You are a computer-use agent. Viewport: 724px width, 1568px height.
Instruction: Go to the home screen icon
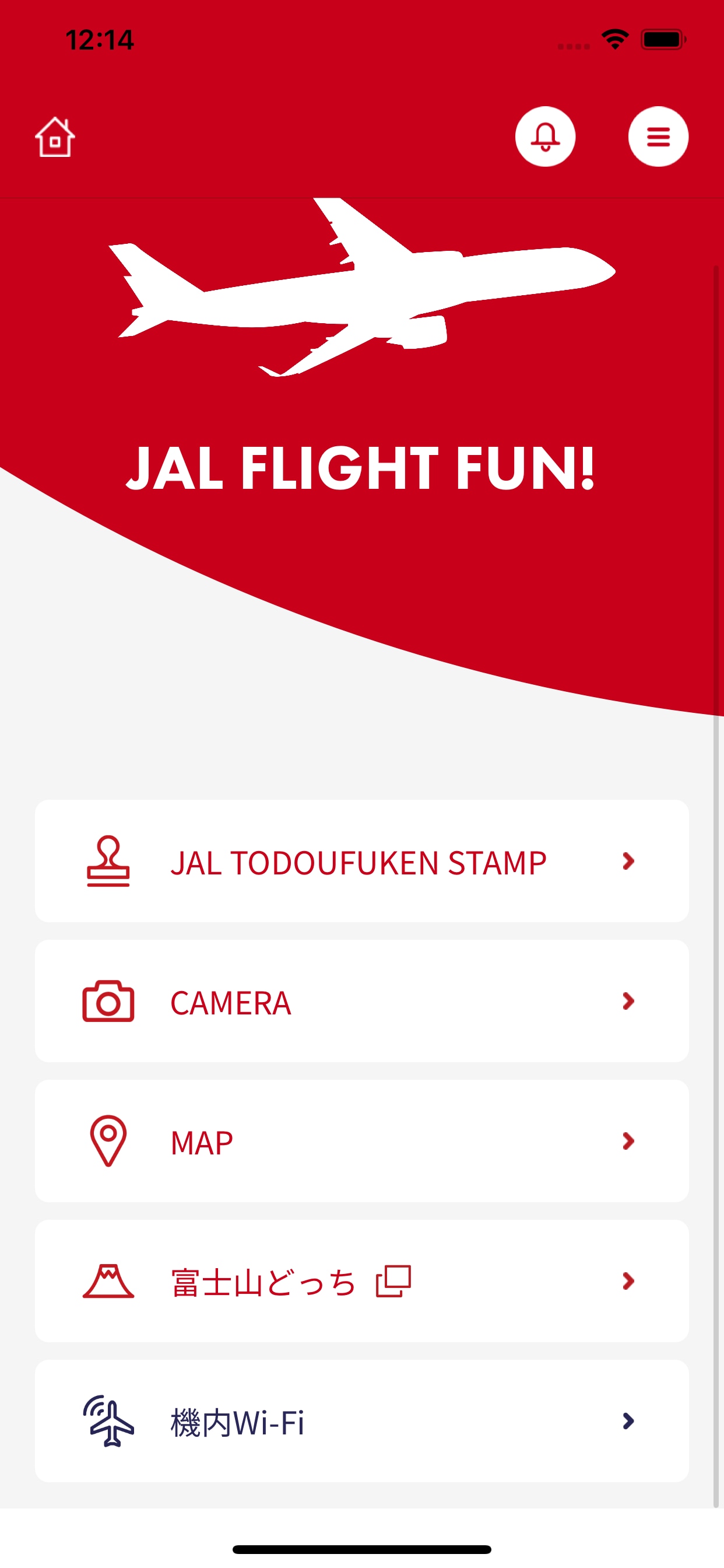coord(55,137)
